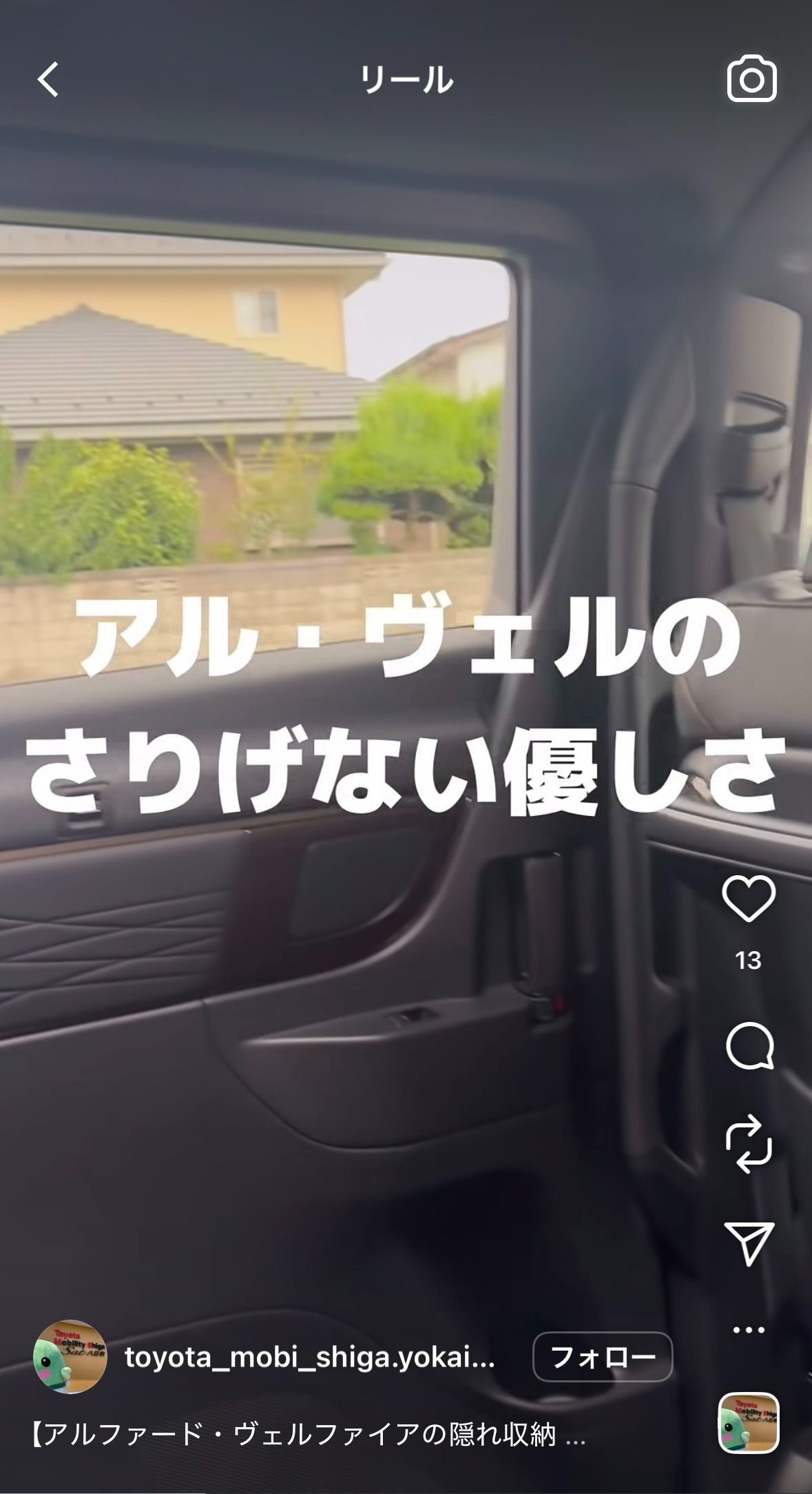812x1494 pixels.
Task: Follow toyota_mobi_shiga with フォロー button
Action: coord(603,1357)
